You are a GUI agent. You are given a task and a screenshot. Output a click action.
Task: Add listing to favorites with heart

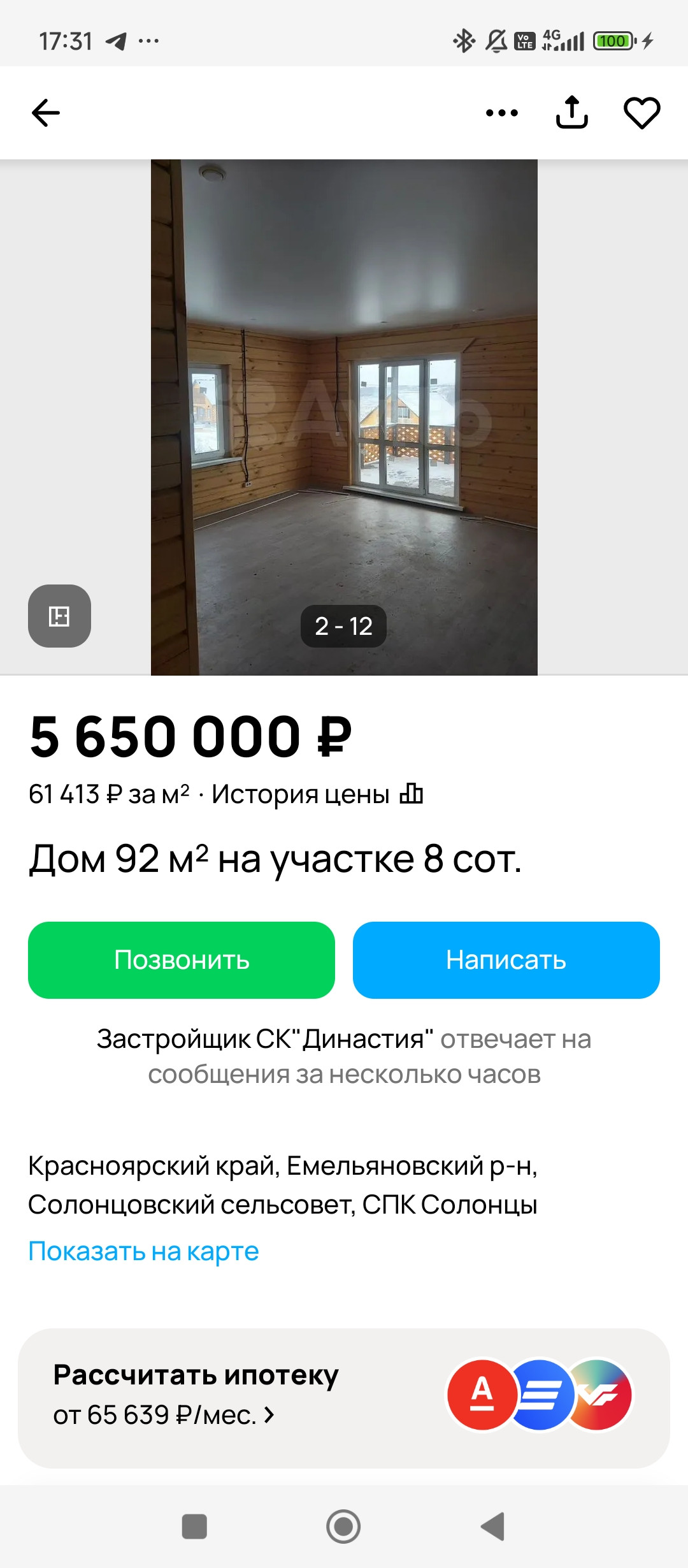pos(641,113)
